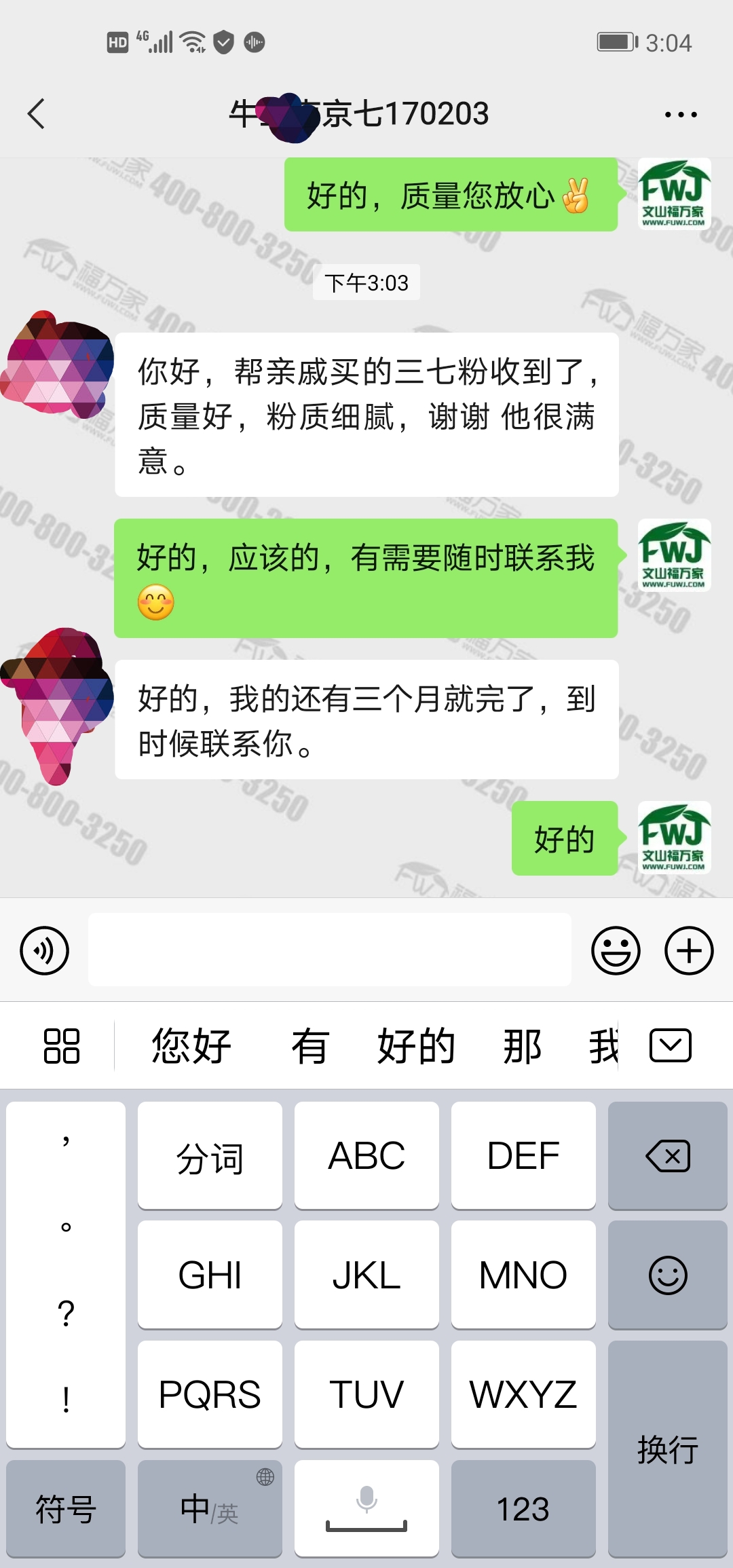Open the keyboard's smiley emoji key
Screen dimensions: 733x1568
[x=667, y=1275]
